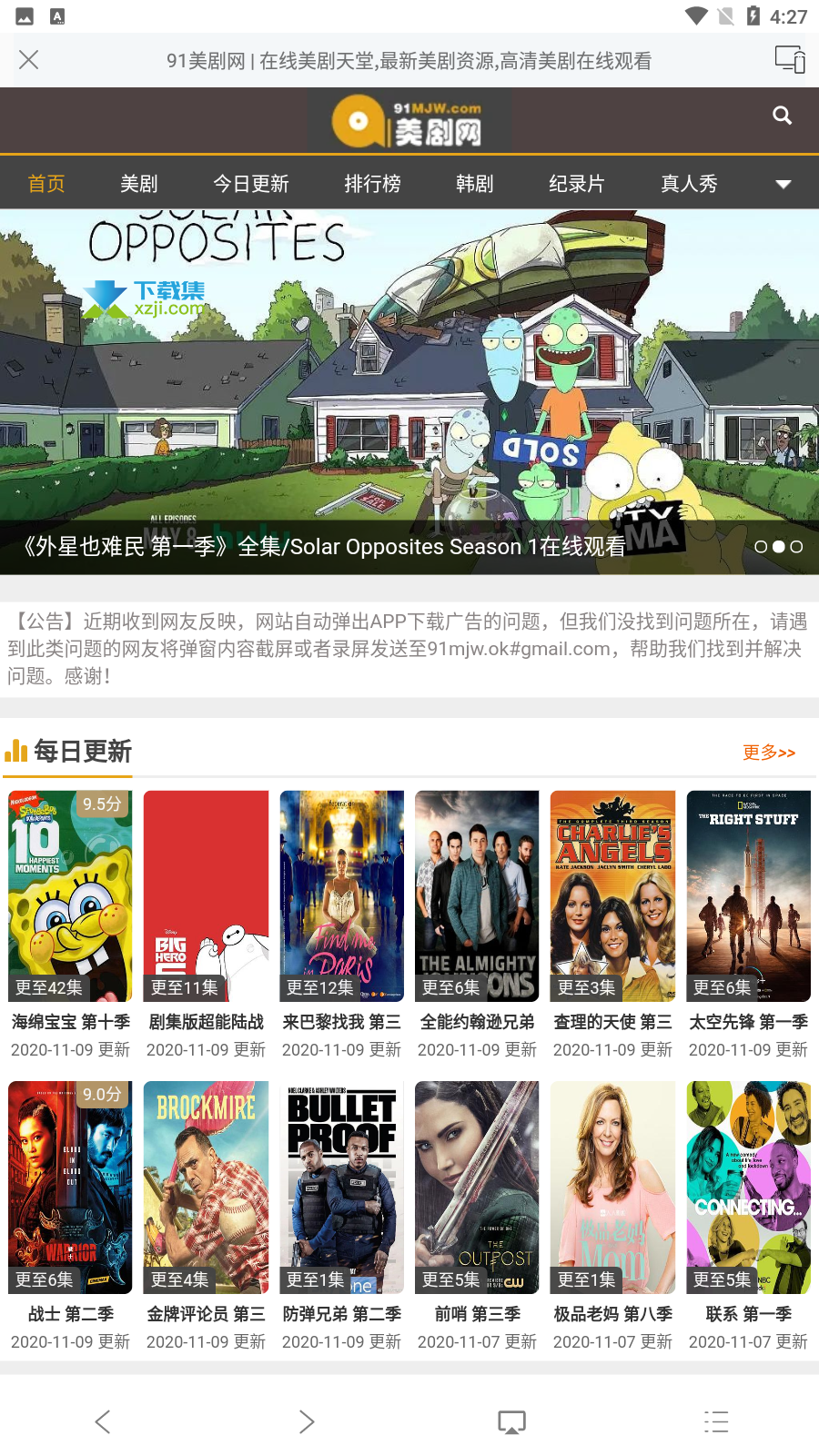Go to the 排行榜 tab

click(373, 184)
